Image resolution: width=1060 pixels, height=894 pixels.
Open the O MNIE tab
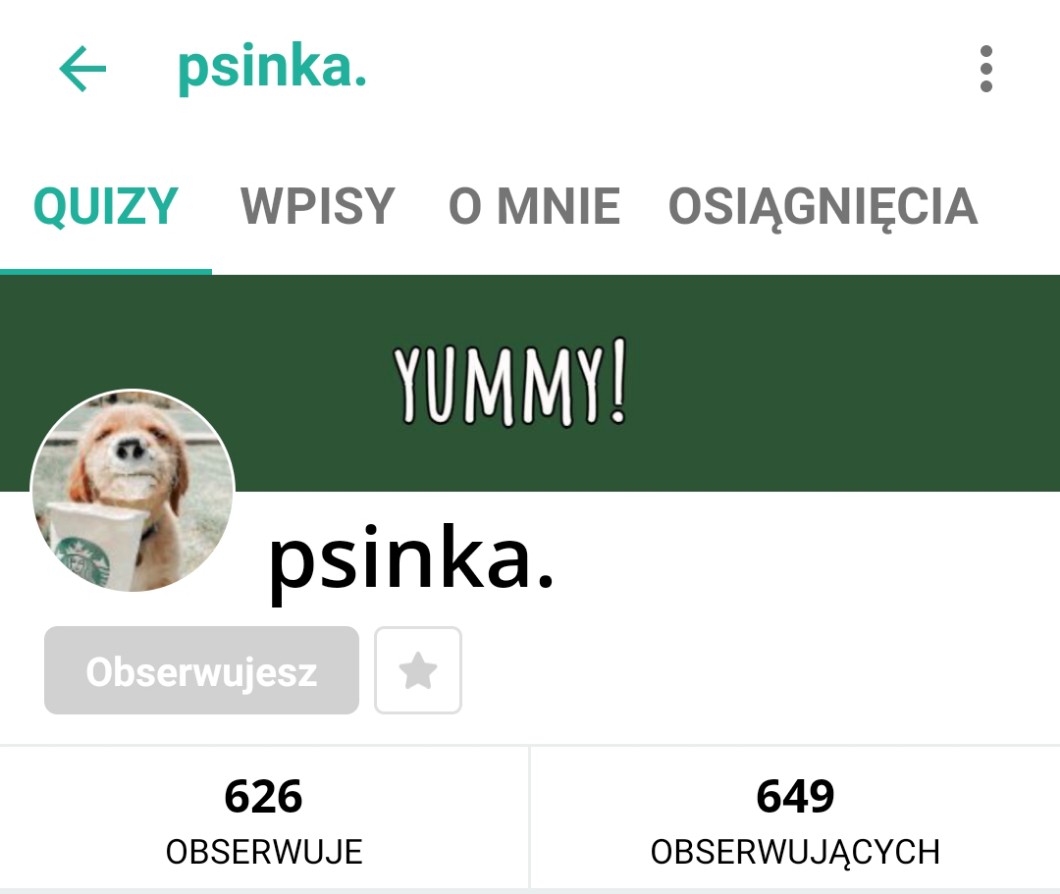534,206
